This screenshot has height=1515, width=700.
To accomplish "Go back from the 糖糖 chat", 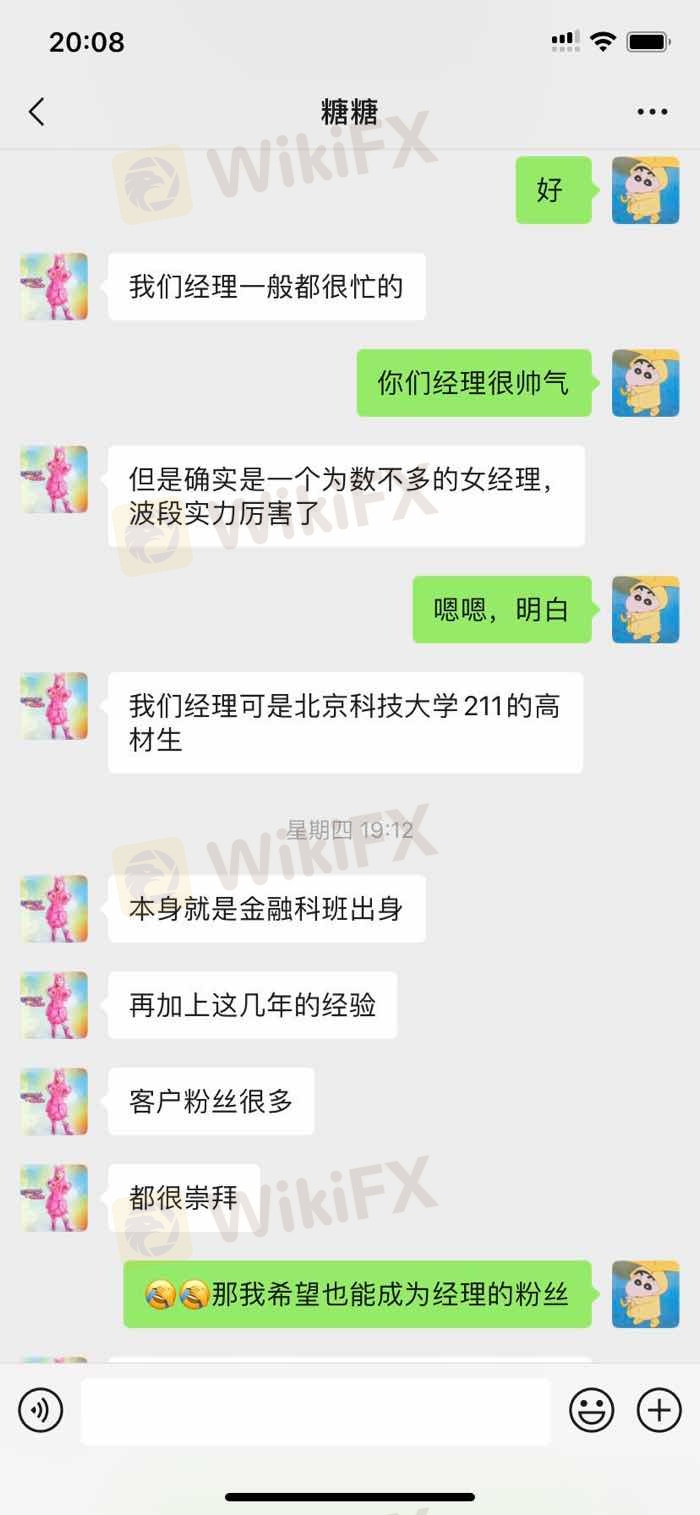I will (x=37, y=112).
